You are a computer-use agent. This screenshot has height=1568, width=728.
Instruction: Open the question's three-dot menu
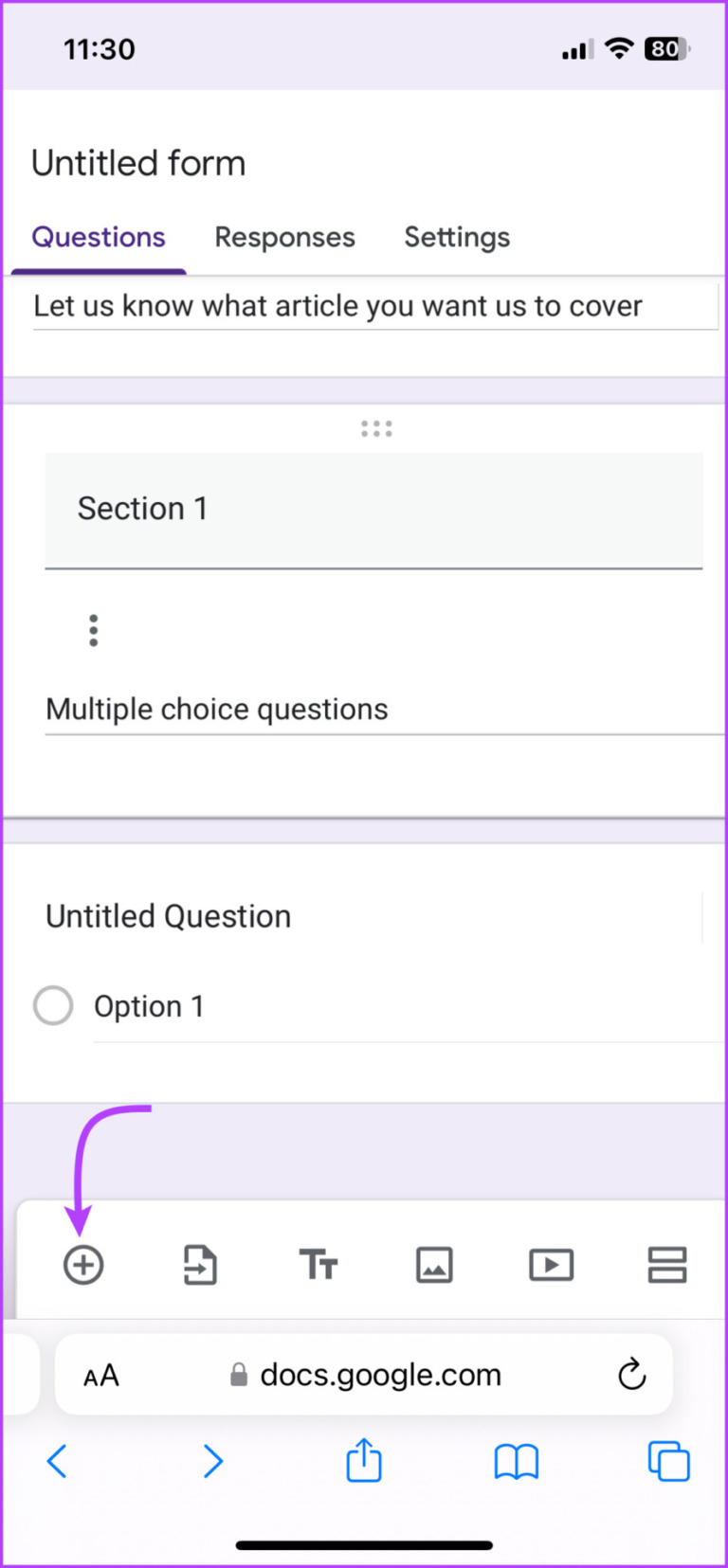click(x=93, y=629)
